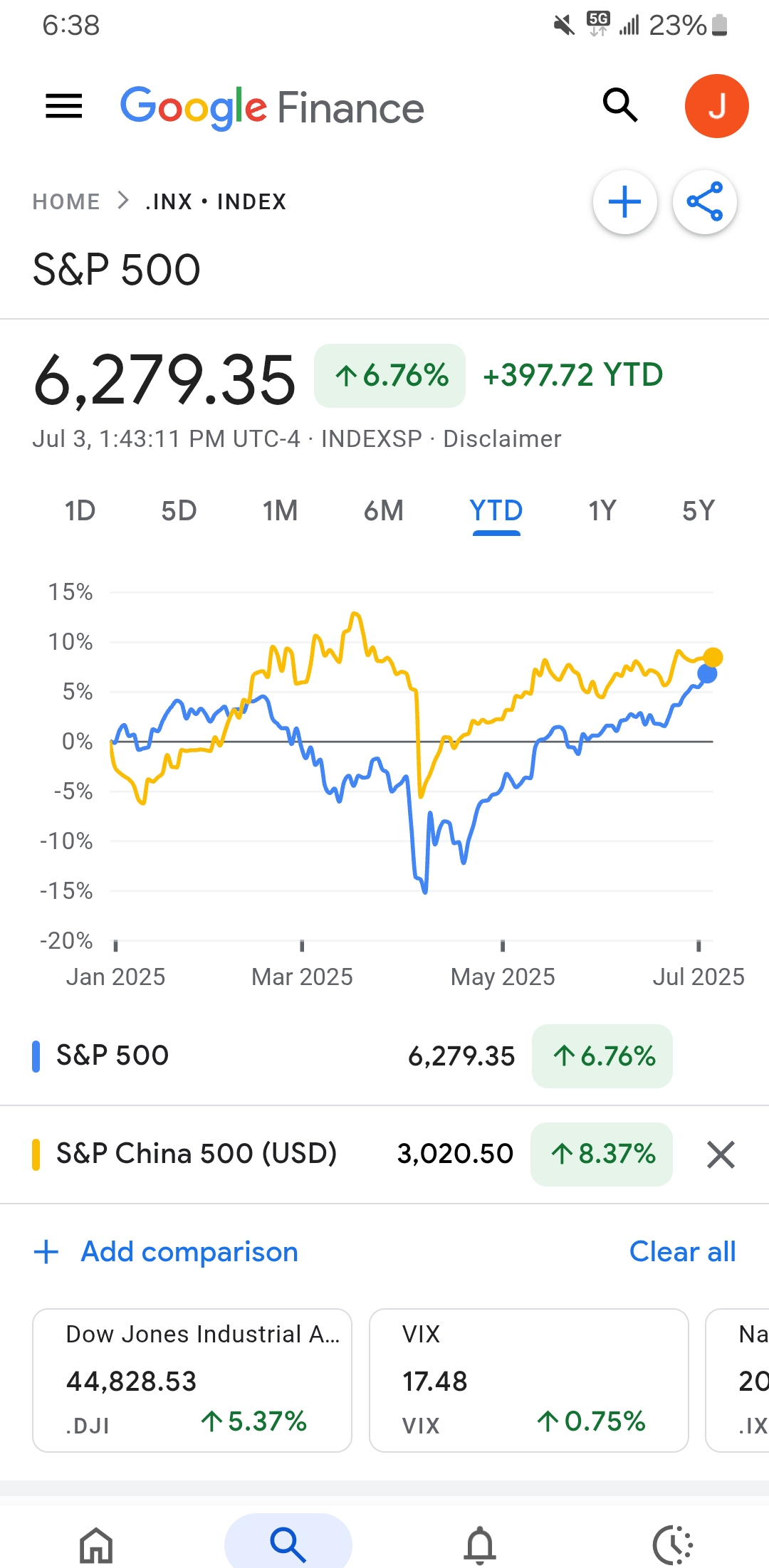
Task: Open the hamburger navigation menu
Action: click(x=64, y=107)
